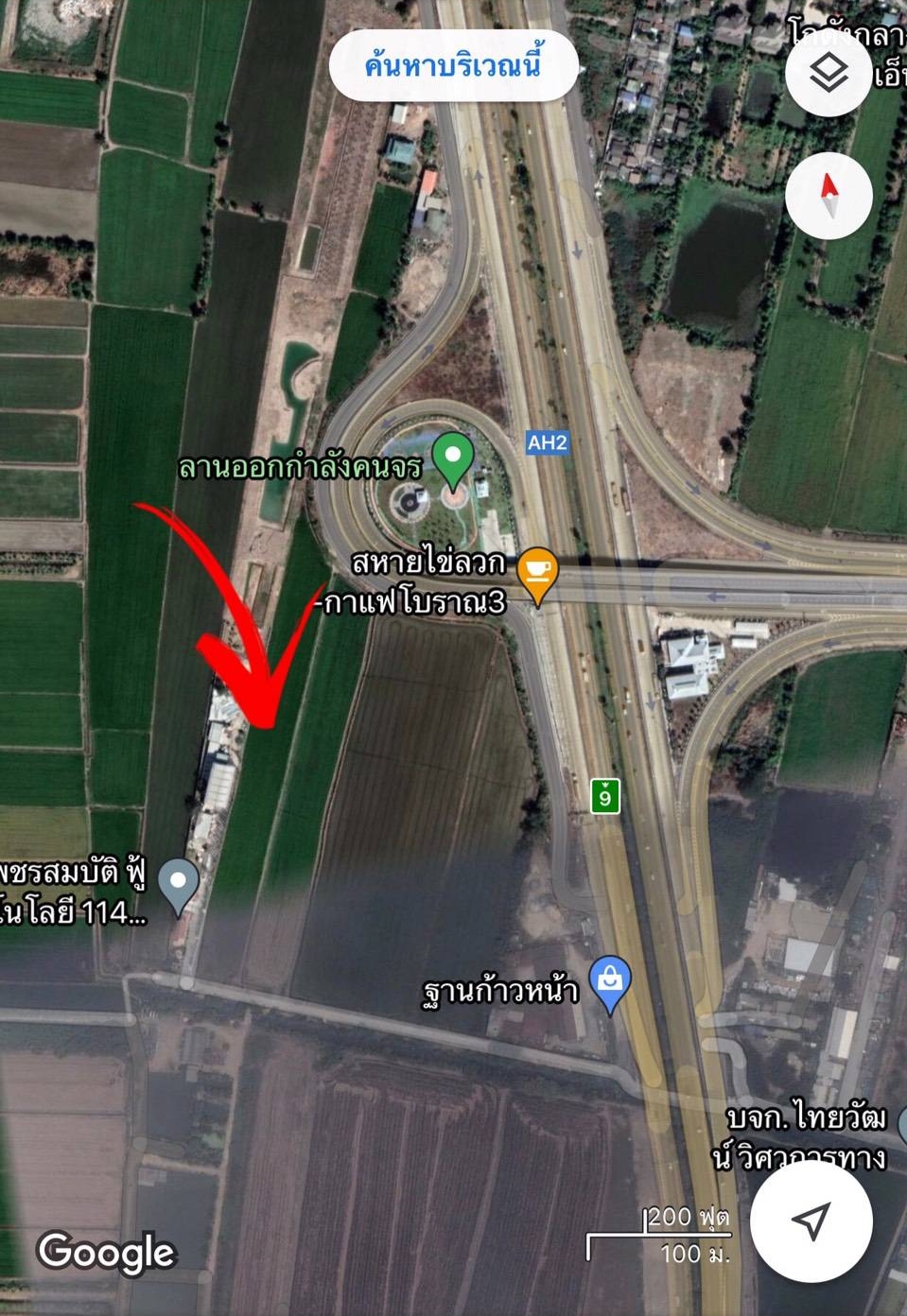The height and width of the screenshot is (1316, 907).
Task: Select the grey pin beside เพชรสมบัติ ฟู้
Action: 178,884
